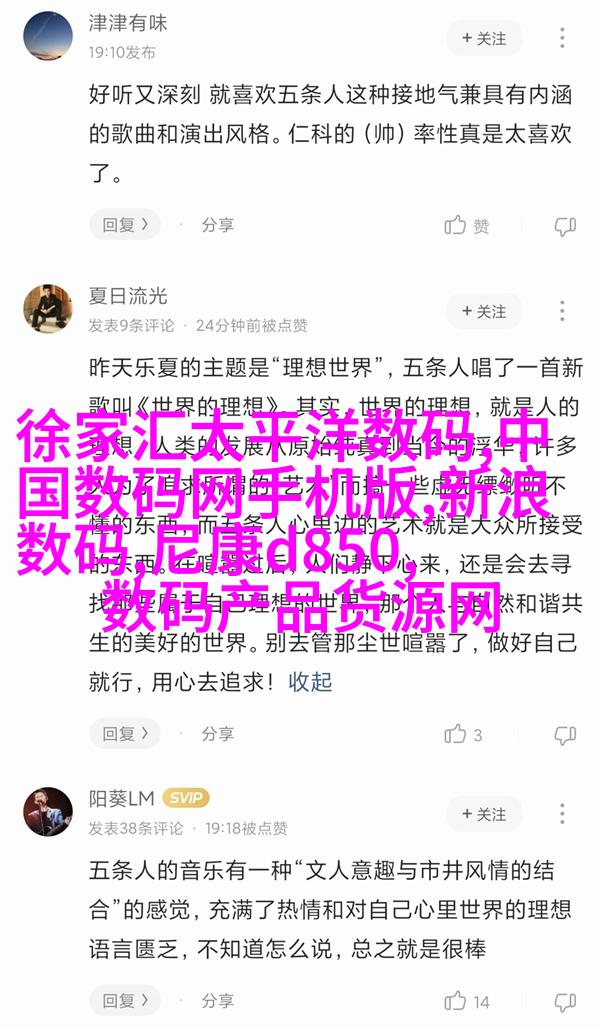Open 阳路LM's profile avatar
The height and width of the screenshot is (1029, 600).
[x=48, y=811]
